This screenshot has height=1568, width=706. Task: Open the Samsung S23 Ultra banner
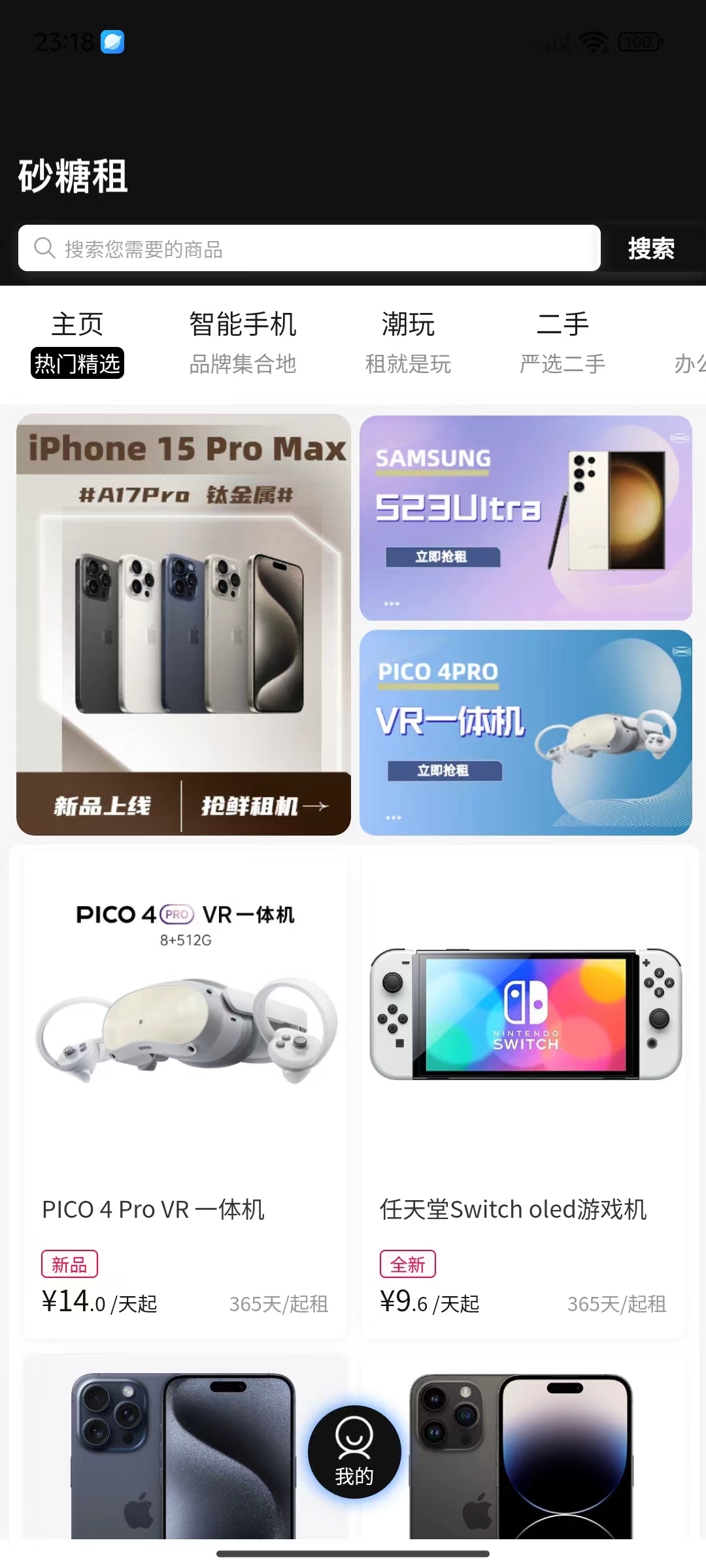526,517
